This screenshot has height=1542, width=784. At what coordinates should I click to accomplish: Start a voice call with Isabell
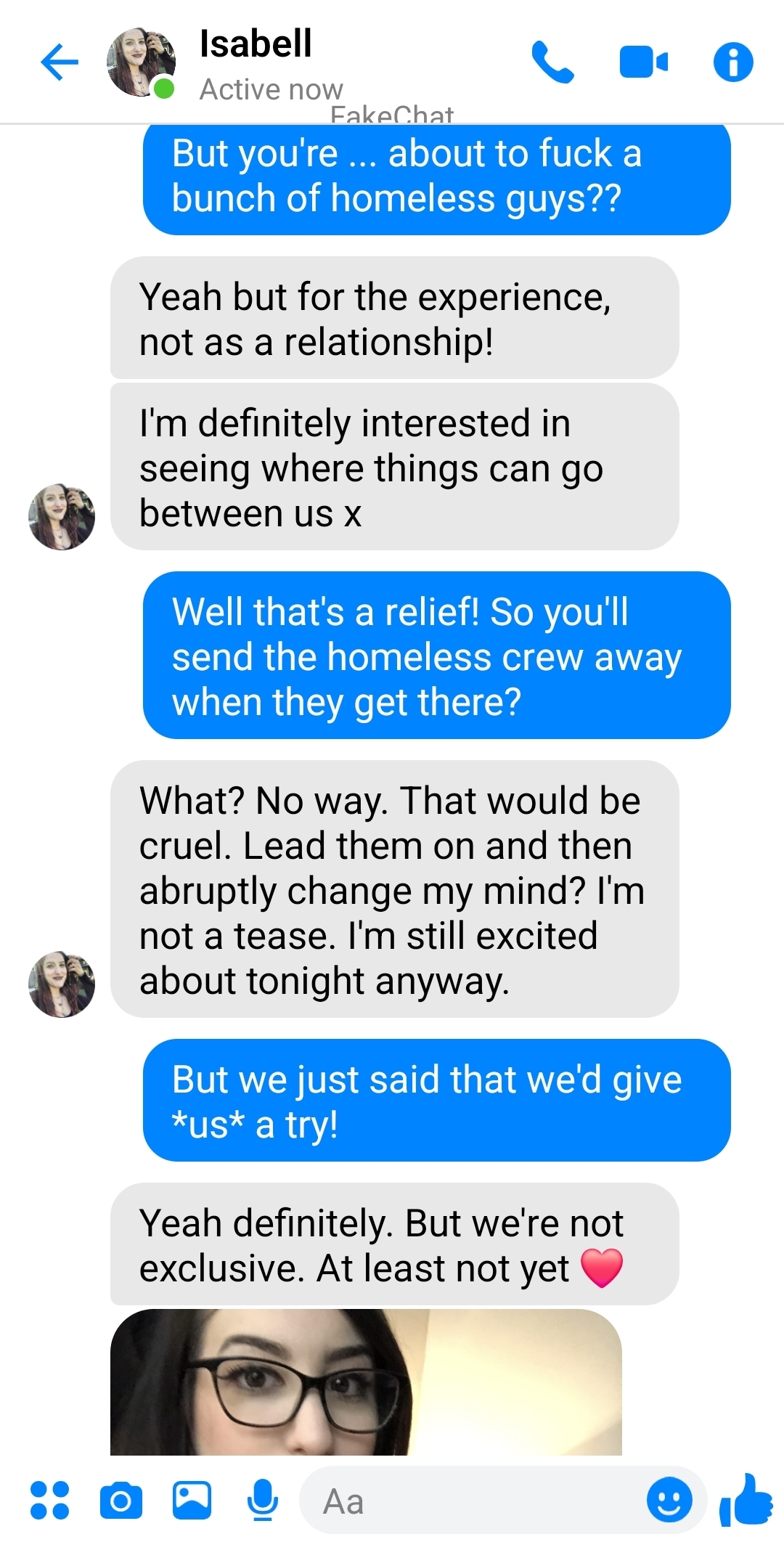(x=552, y=62)
